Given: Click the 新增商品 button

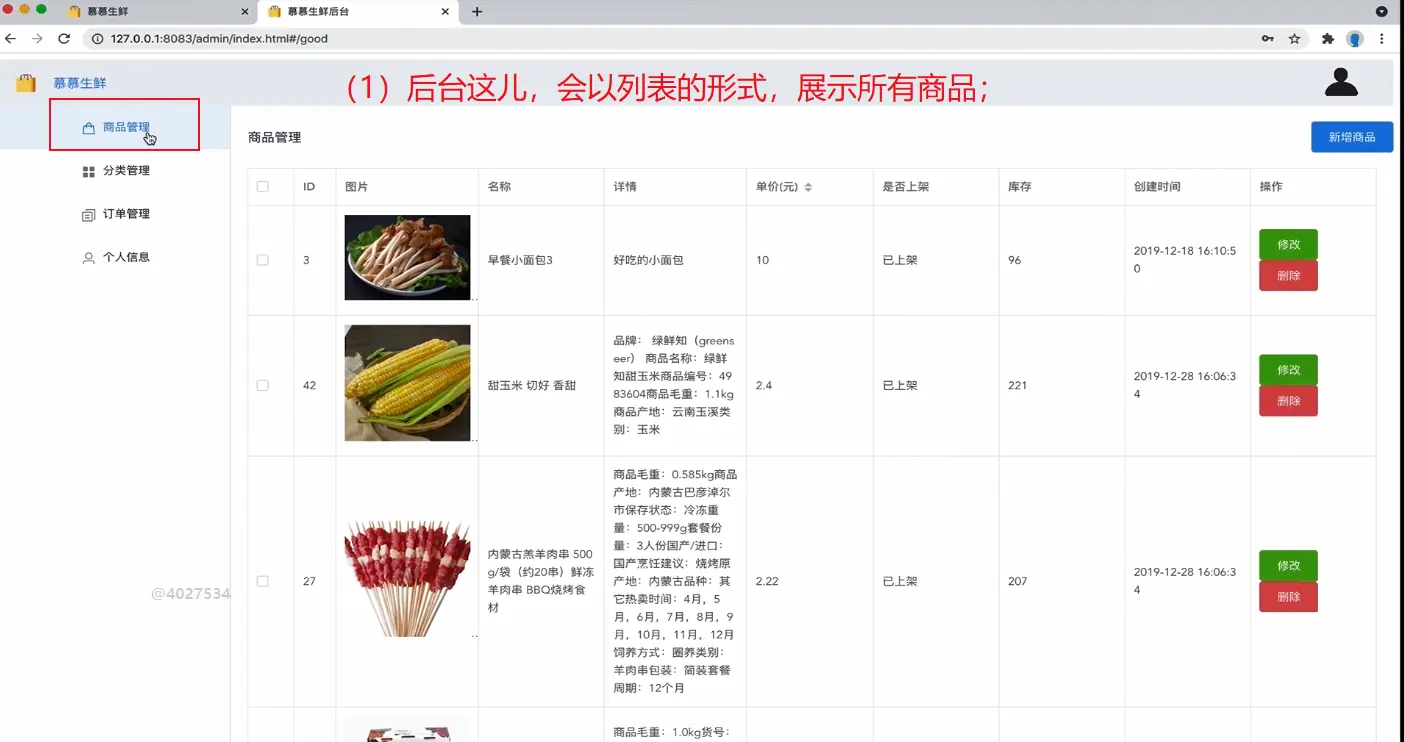Looking at the screenshot, I should pyautogui.click(x=1351, y=137).
